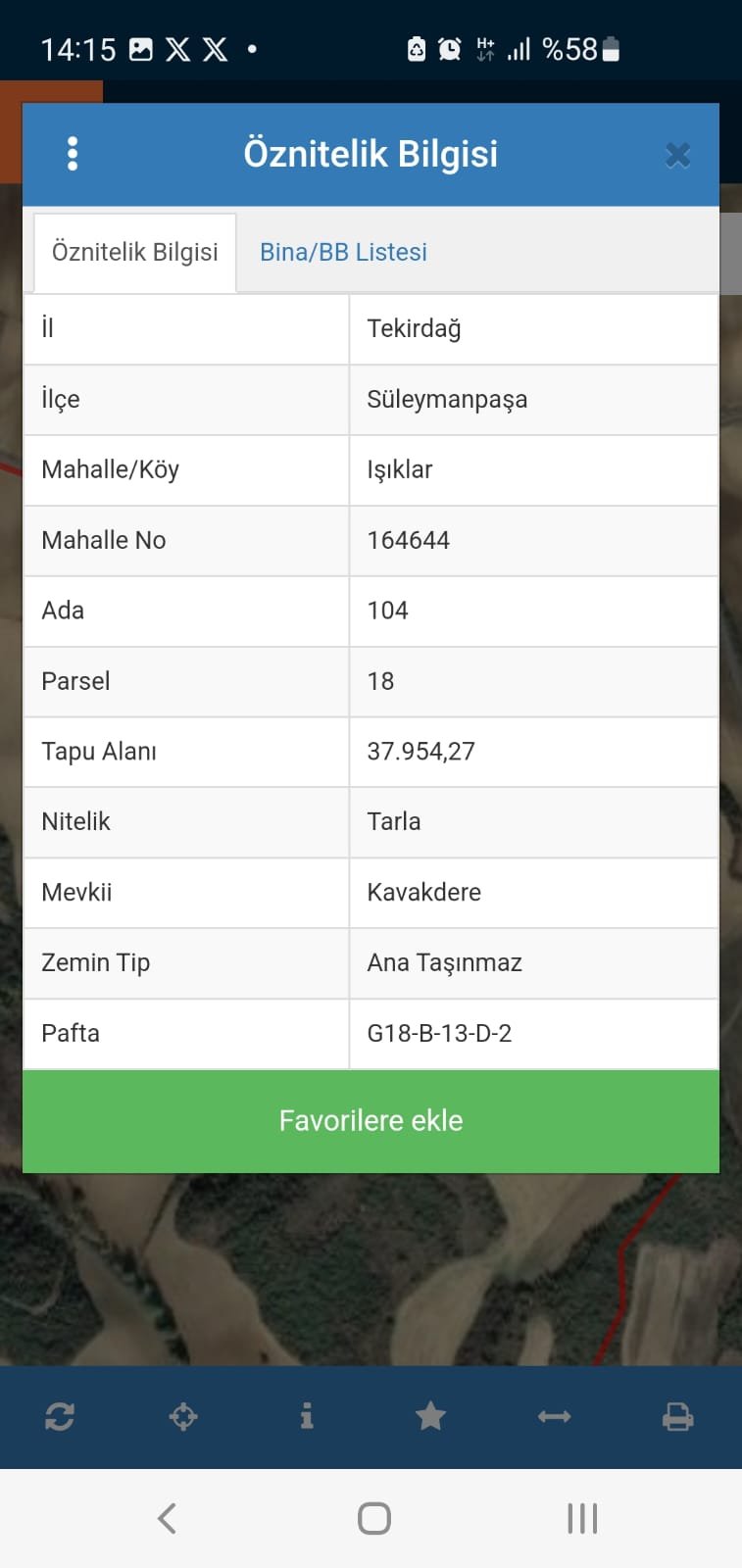
Task: Open recent apps from the navigation bar
Action: tap(582, 1518)
